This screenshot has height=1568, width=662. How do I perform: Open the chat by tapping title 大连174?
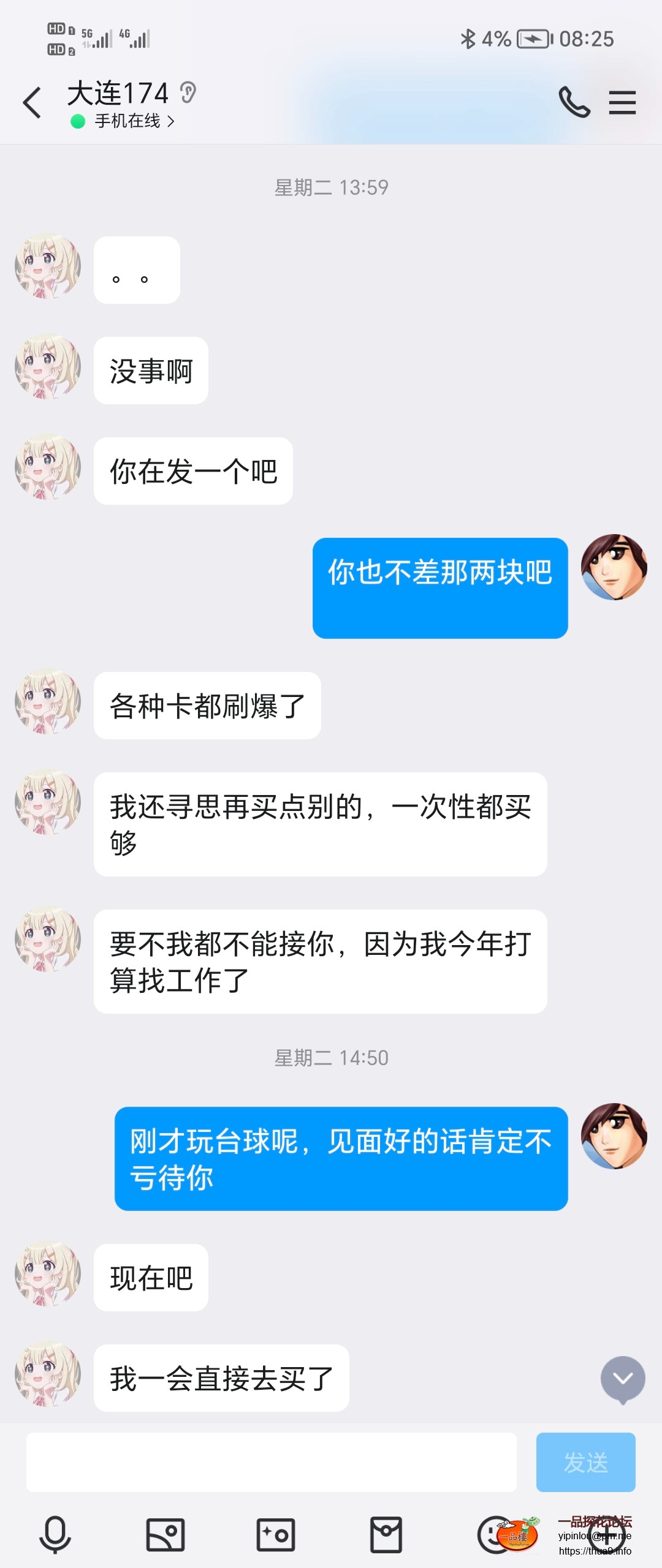[118, 93]
